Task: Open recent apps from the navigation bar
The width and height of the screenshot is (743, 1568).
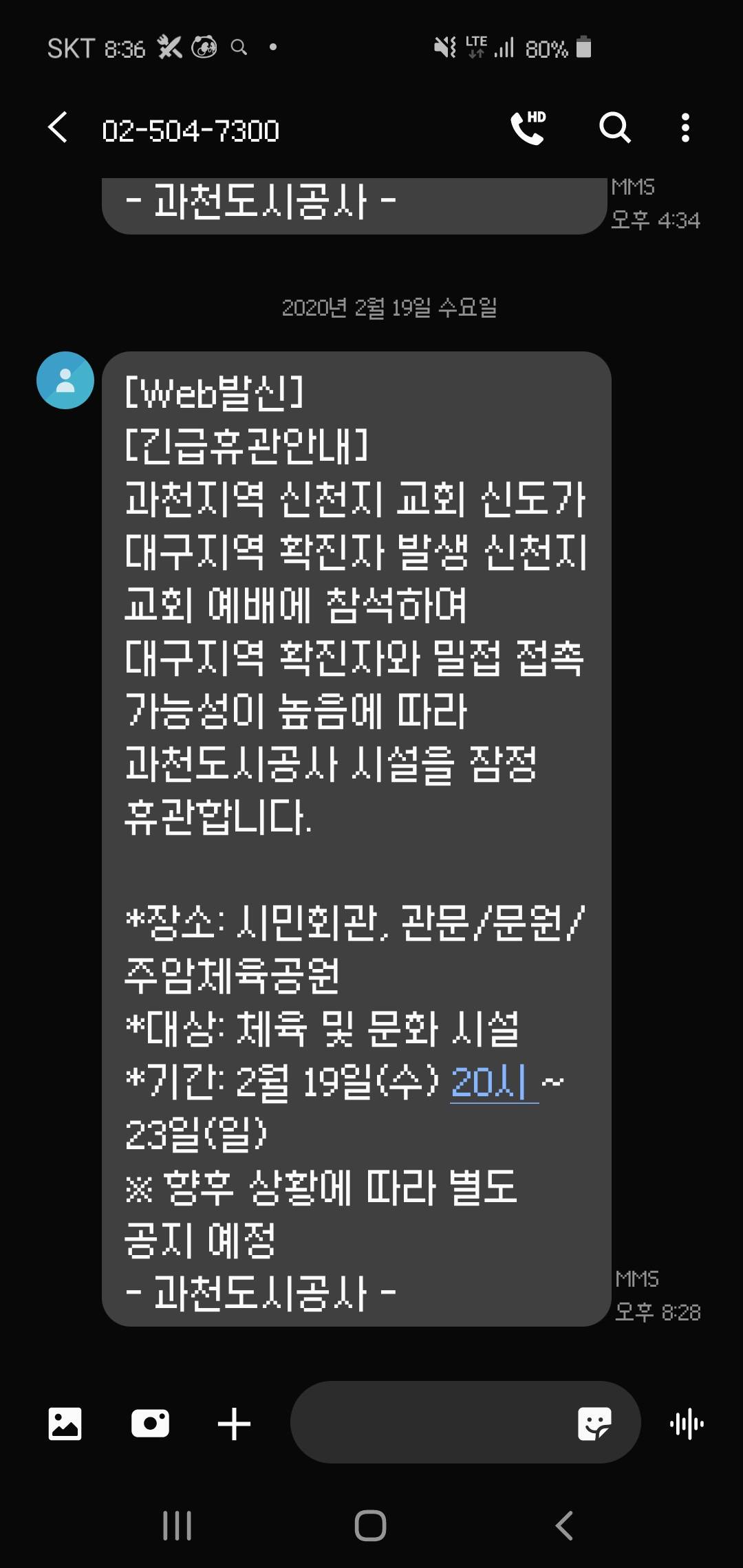Action: [177, 1525]
